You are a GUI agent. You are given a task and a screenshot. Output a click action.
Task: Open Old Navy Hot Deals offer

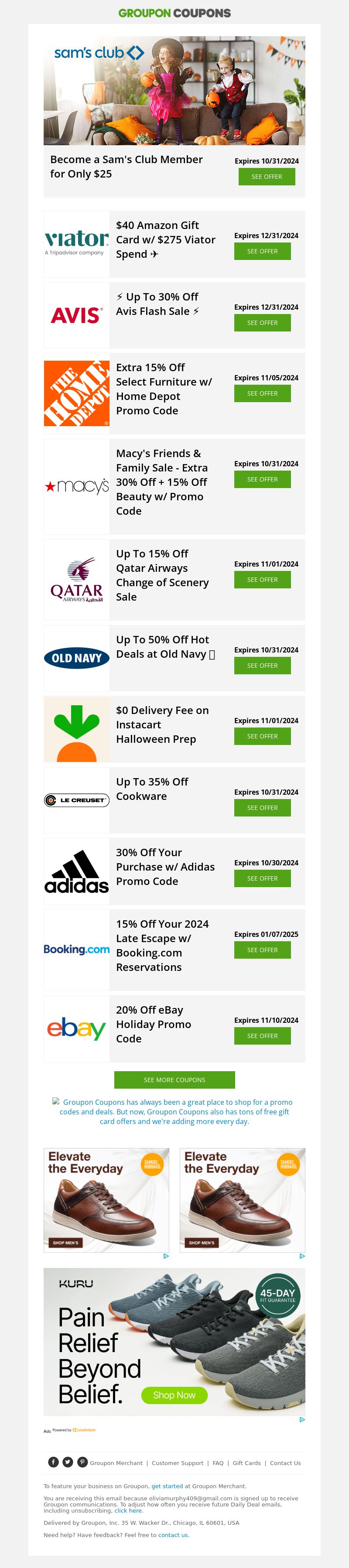coord(262,665)
